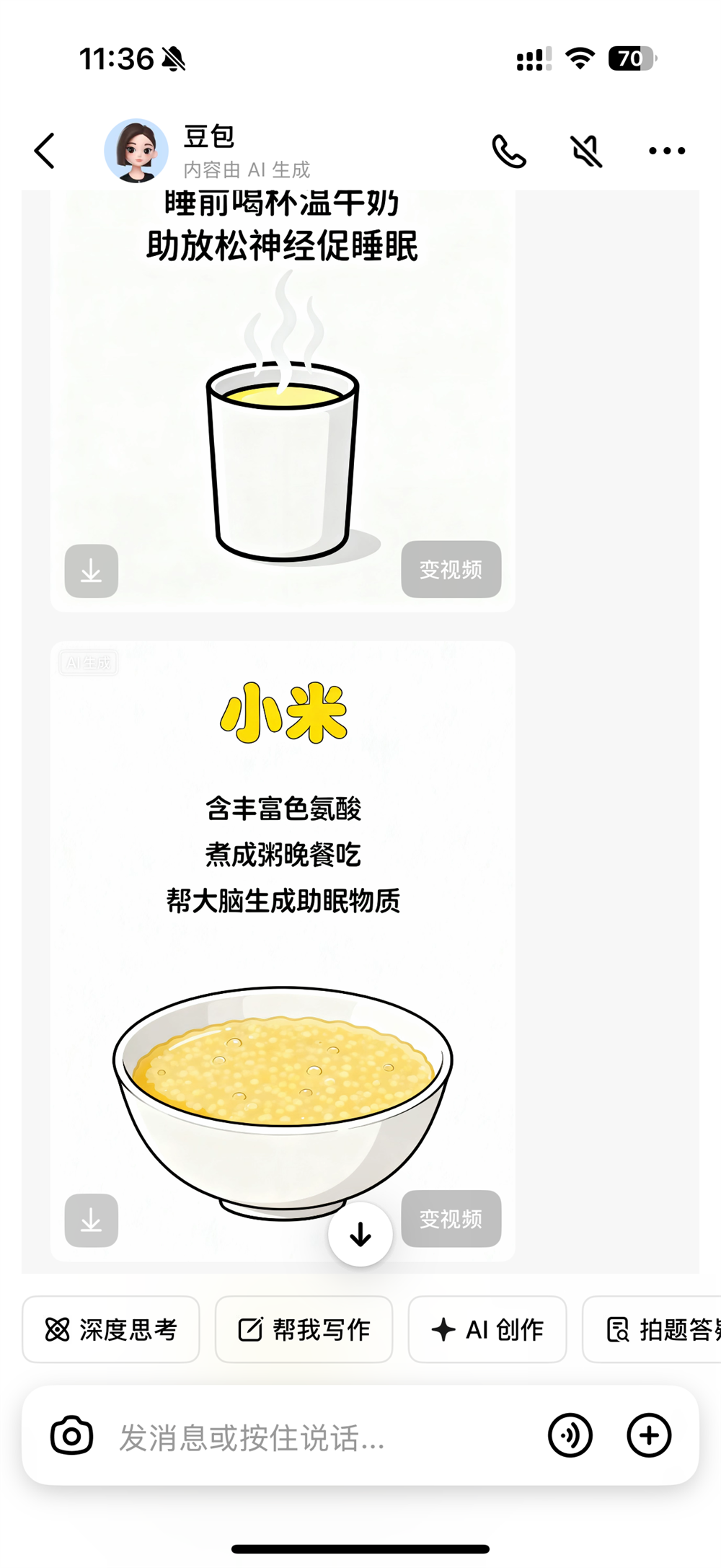Convert the warm milk image to video
Image resolution: width=721 pixels, height=1568 pixels.
tap(451, 570)
